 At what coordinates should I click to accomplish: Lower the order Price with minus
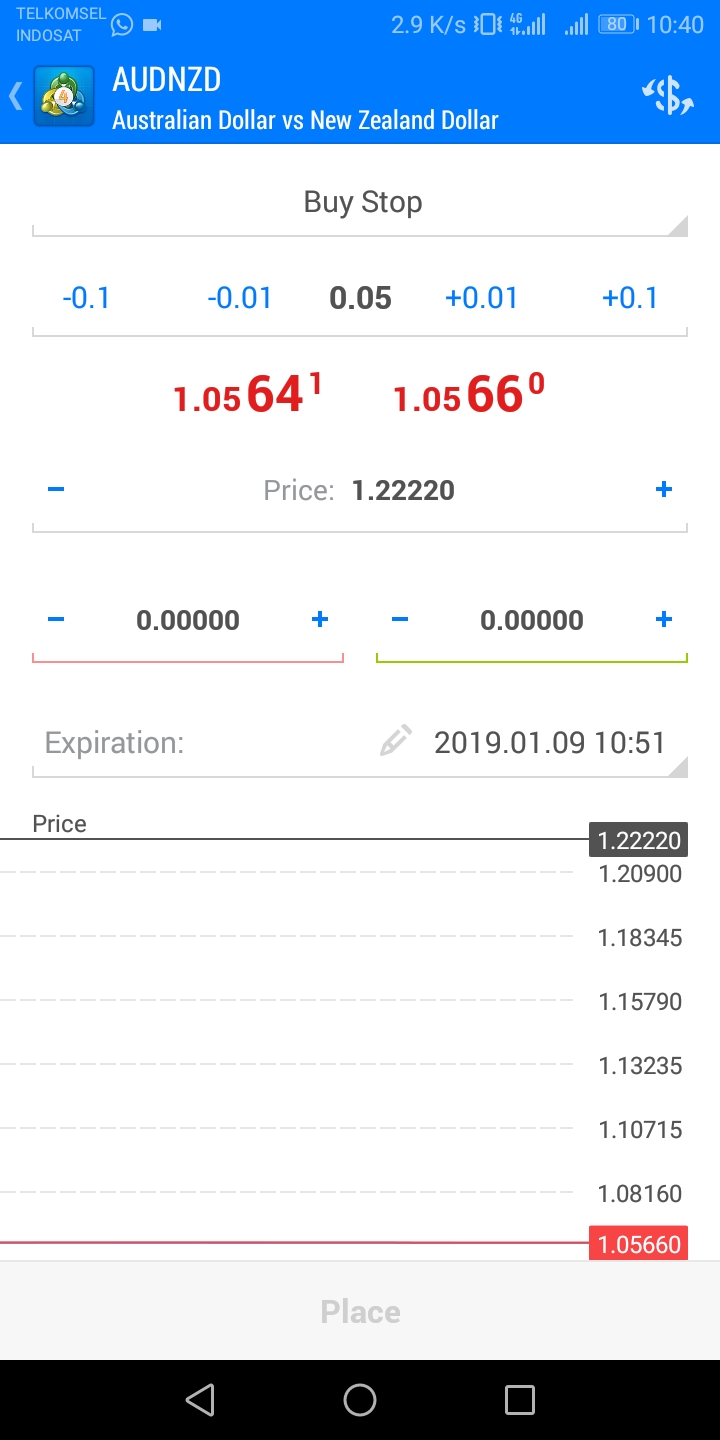click(56, 489)
